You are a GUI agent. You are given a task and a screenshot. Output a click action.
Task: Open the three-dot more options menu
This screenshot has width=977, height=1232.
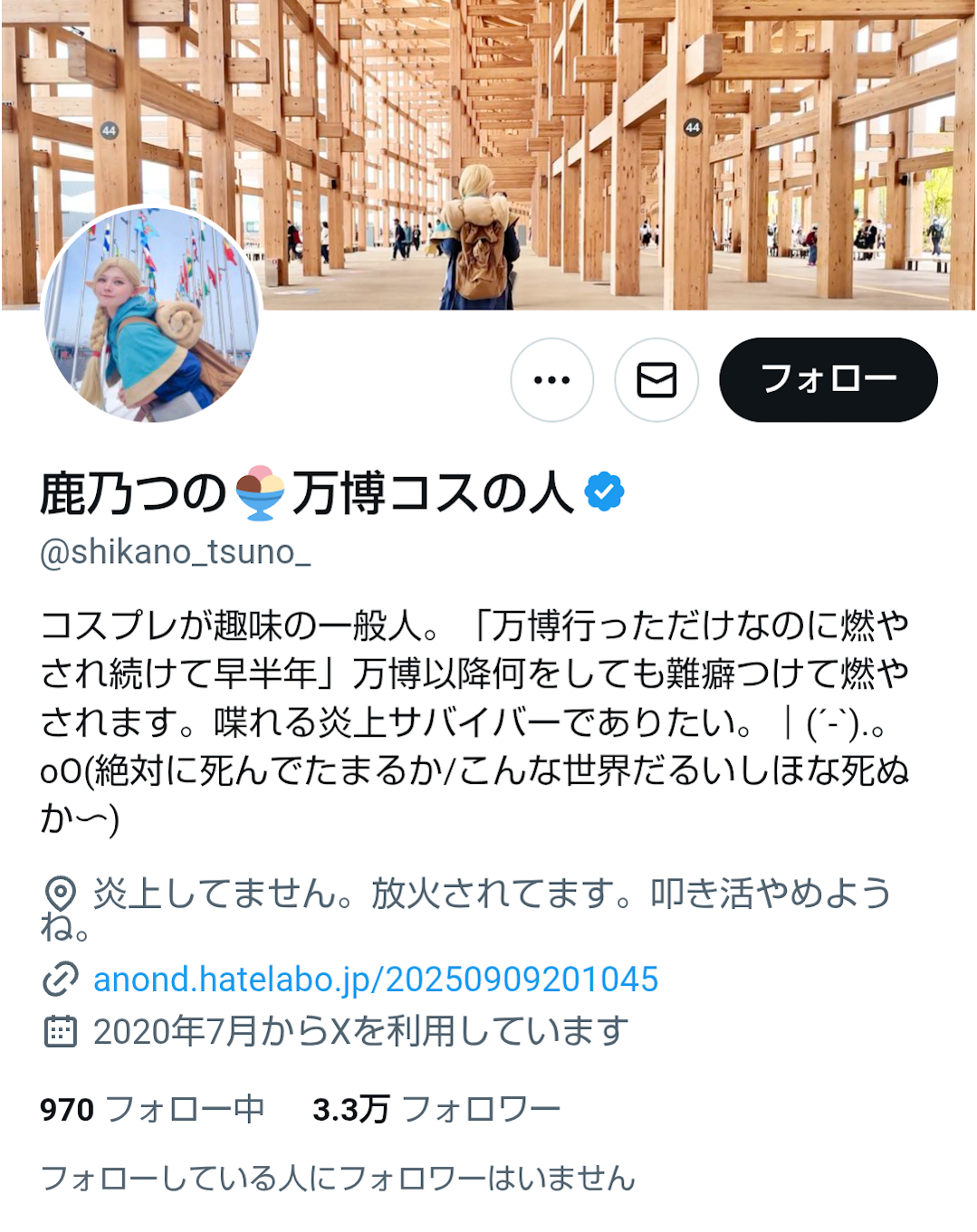click(x=551, y=380)
